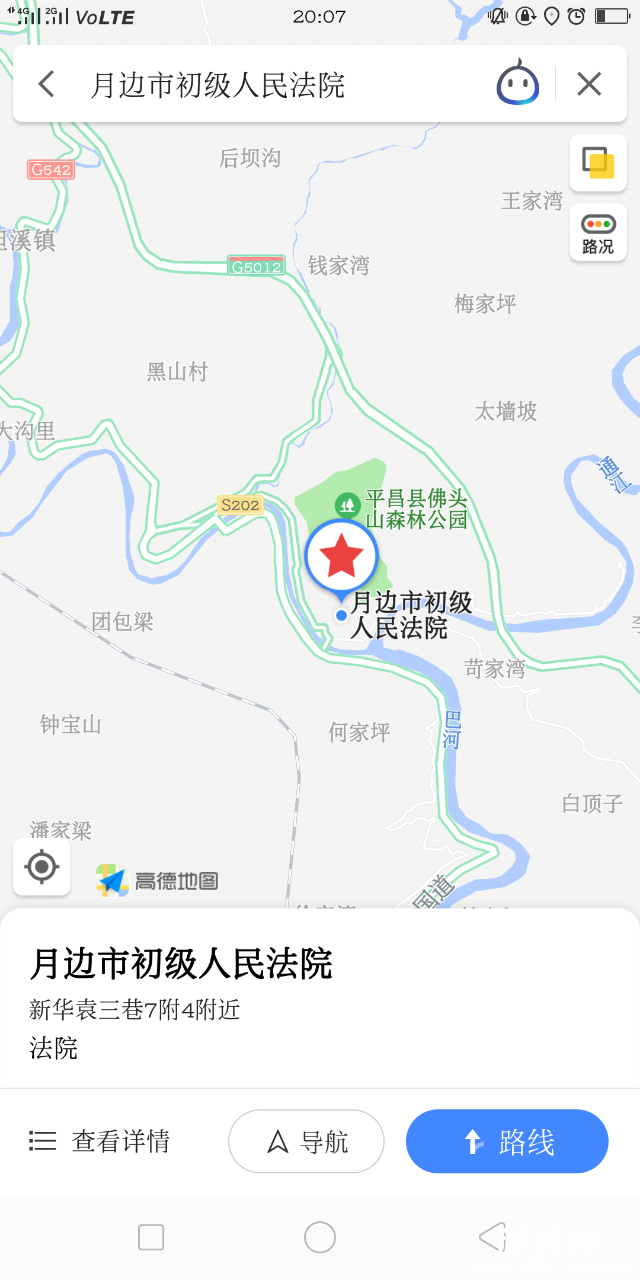Clear the search with the X button
640x1280 pixels.
[x=589, y=84]
